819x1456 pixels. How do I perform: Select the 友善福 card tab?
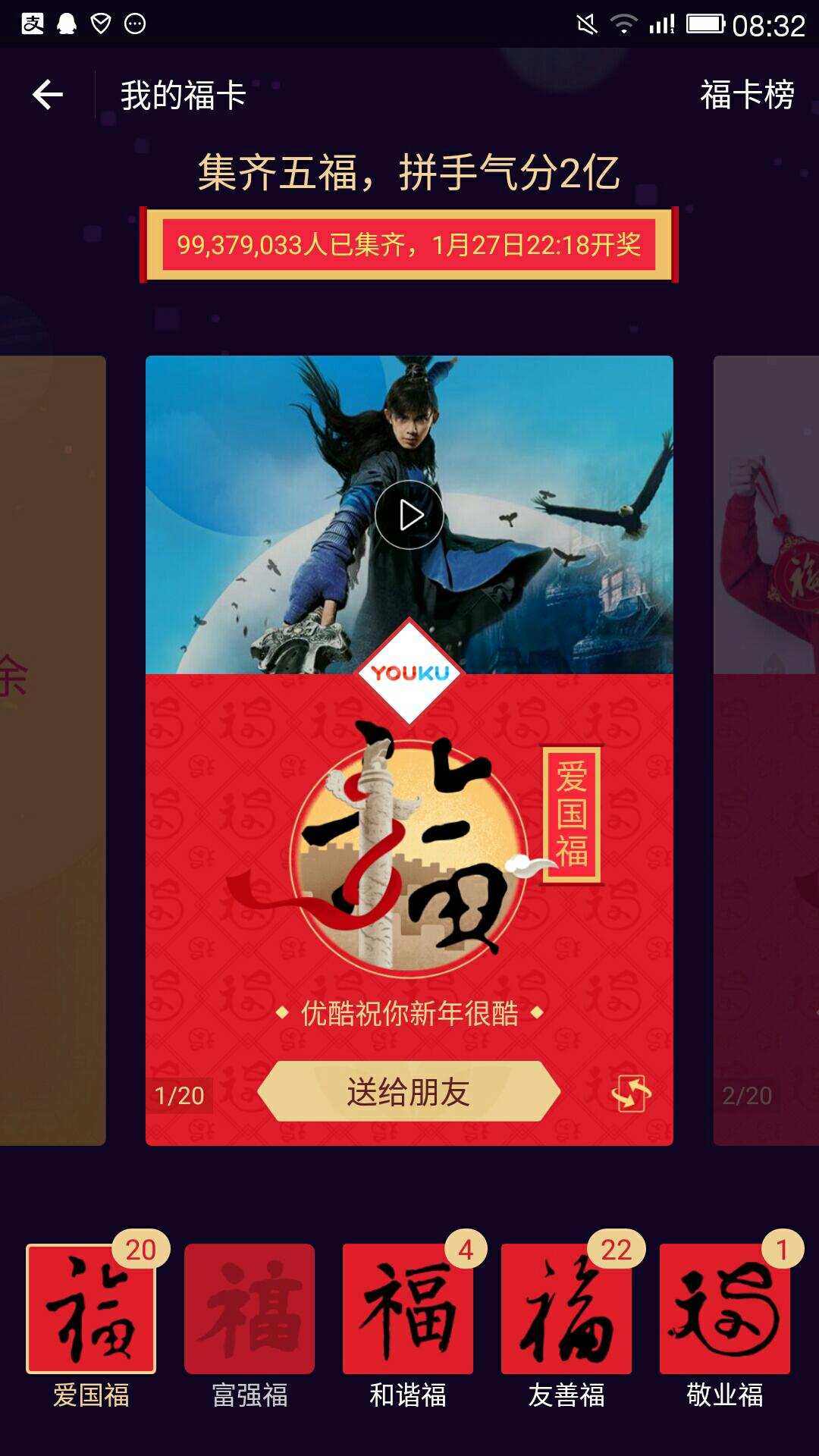click(x=566, y=1310)
